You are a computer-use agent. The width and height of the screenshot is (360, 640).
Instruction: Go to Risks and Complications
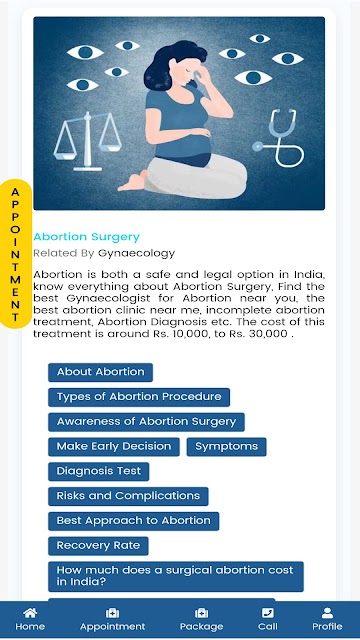click(128, 496)
